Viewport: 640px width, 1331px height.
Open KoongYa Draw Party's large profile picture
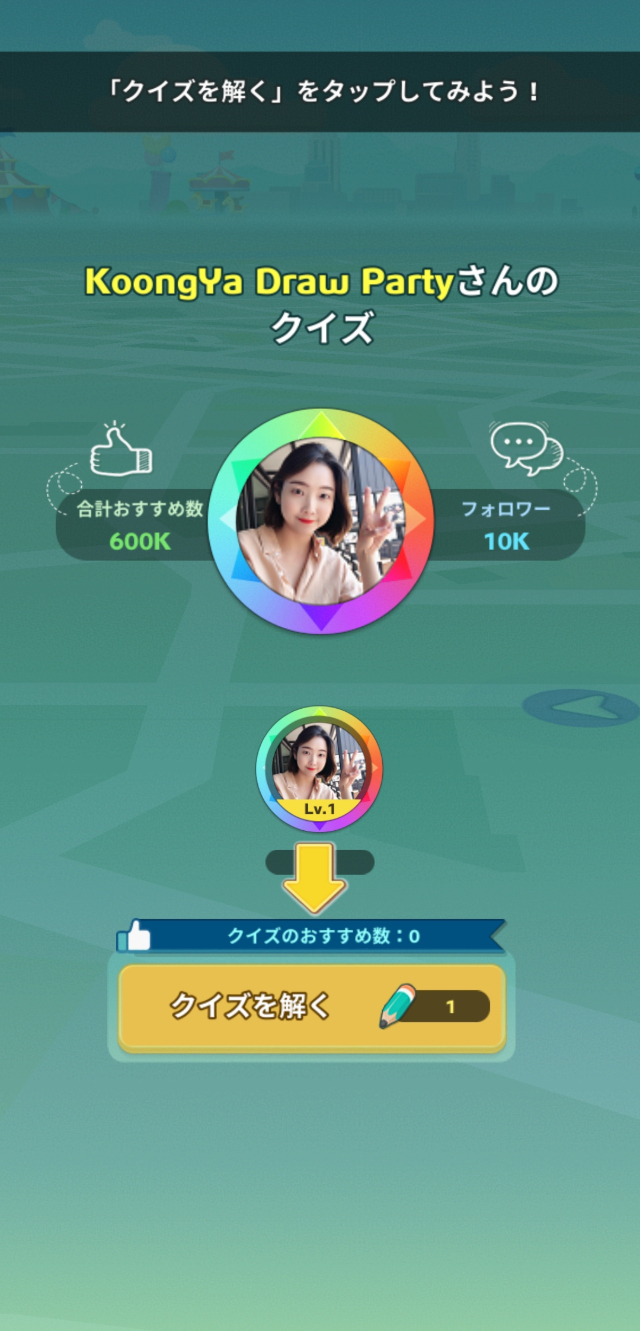320,521
